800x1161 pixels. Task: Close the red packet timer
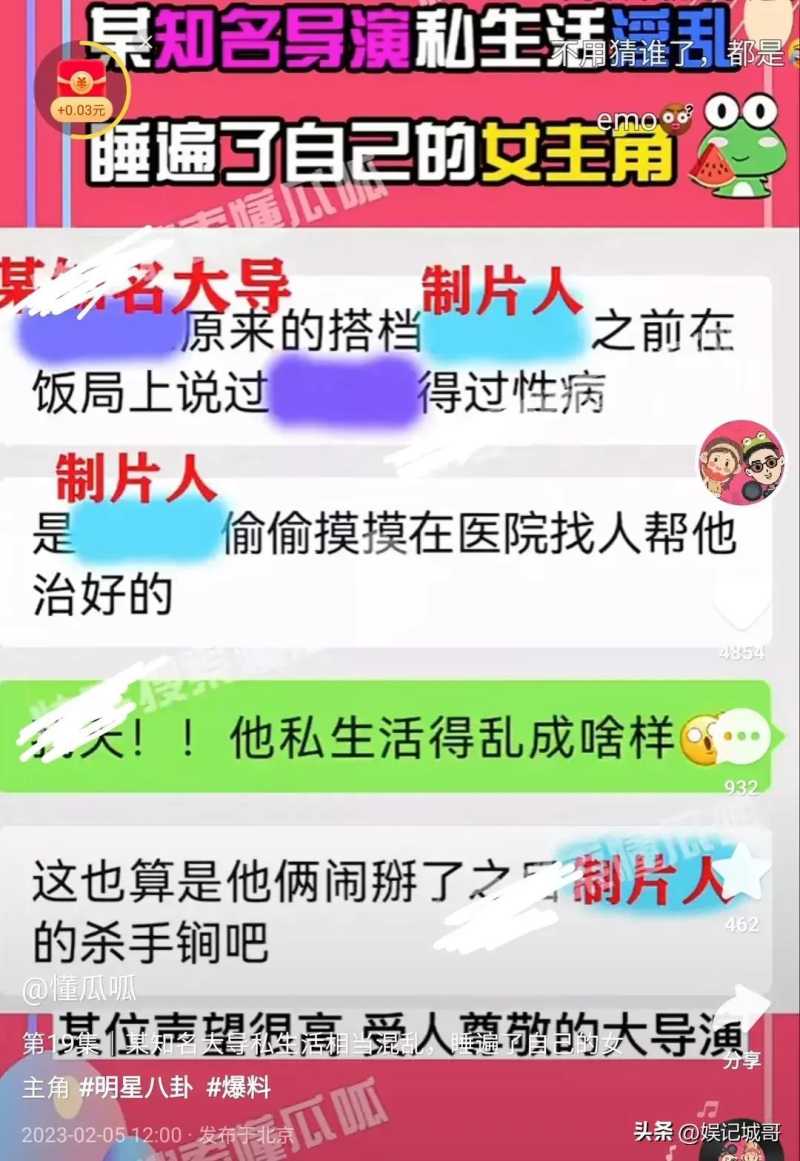(x=145, y=41)
